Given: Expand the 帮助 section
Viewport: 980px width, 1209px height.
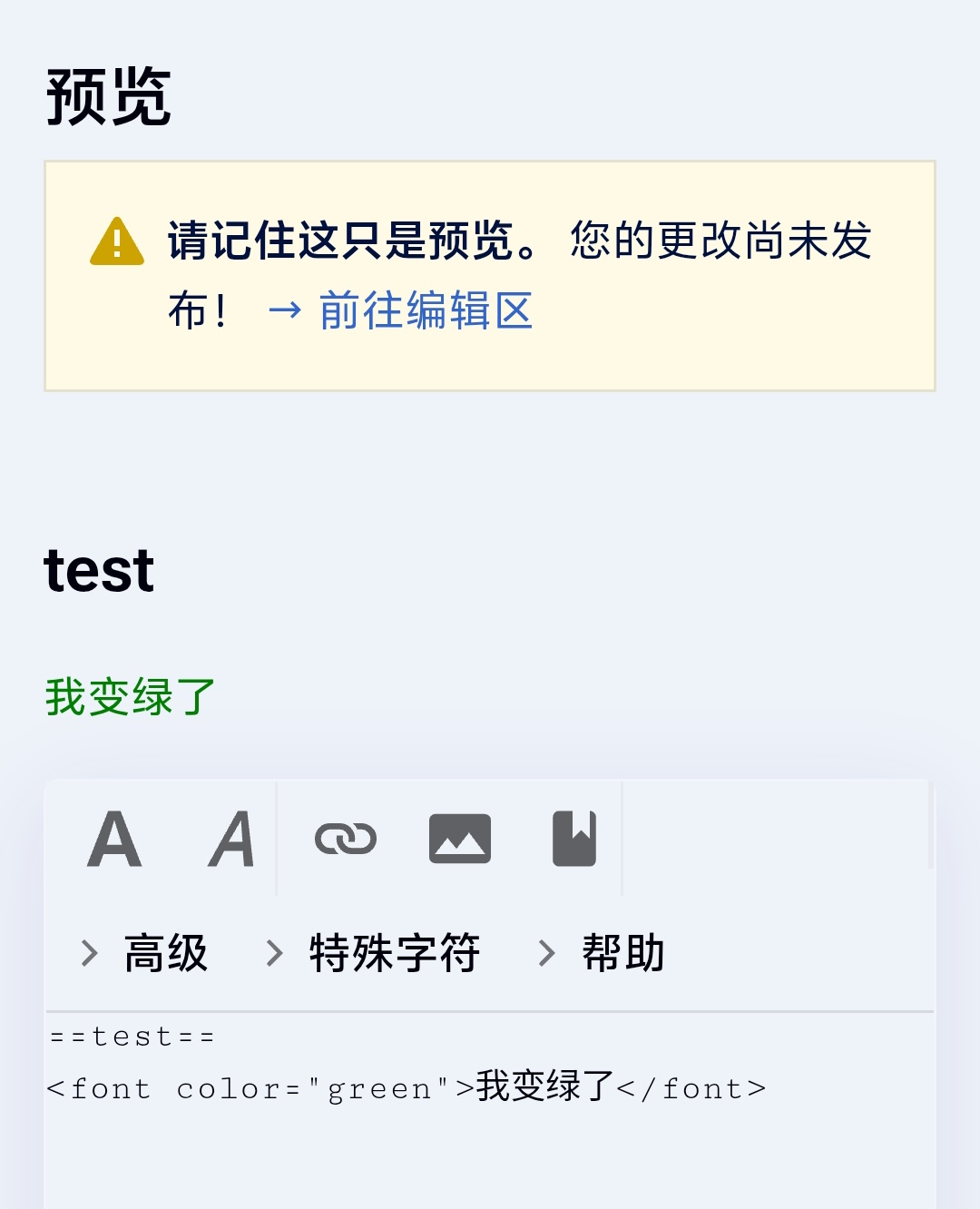Looking at the screenshot, I should (602, 953).
